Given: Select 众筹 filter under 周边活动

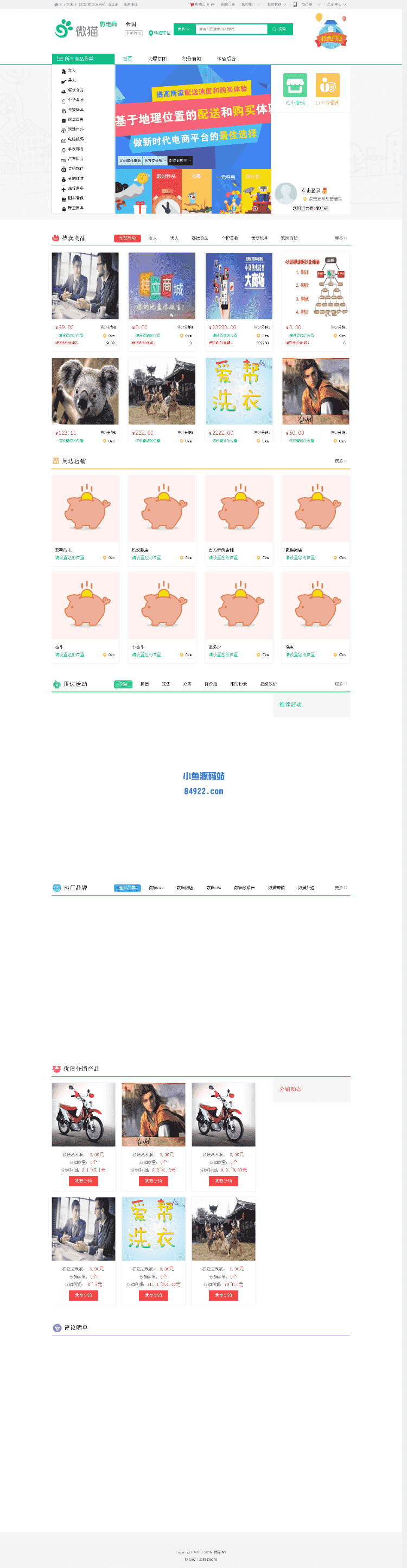Looking at the screenshot, I should (x=187, y=684).
